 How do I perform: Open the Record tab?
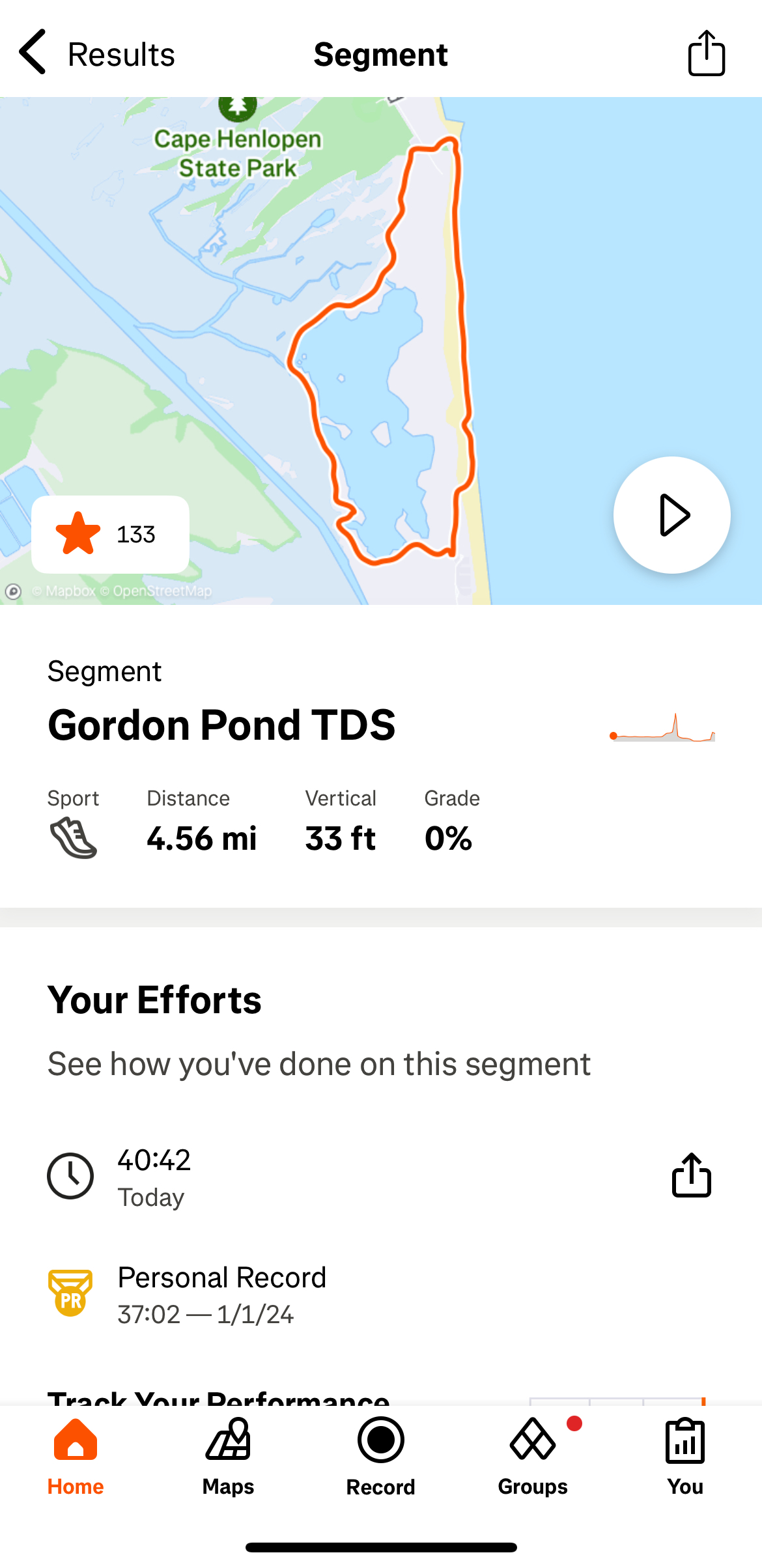point(380,1457)
